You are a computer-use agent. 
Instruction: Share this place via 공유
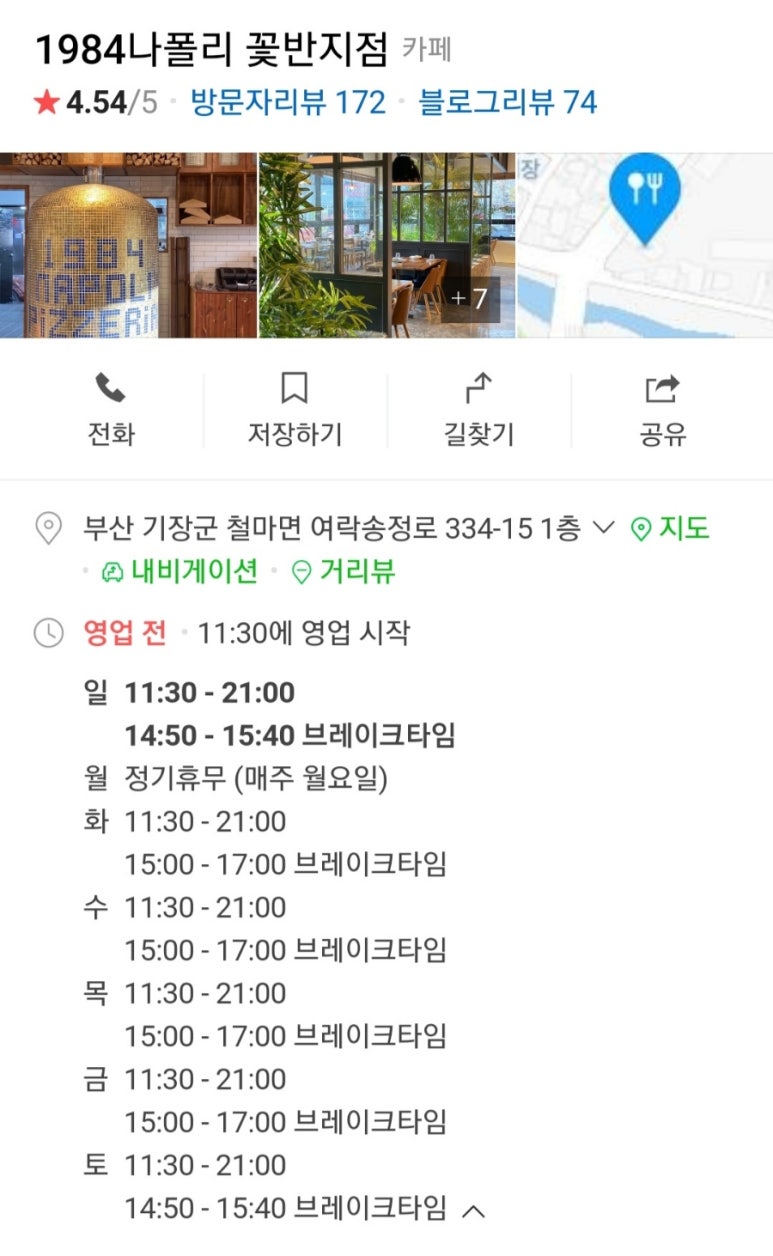tap(663, 410)
